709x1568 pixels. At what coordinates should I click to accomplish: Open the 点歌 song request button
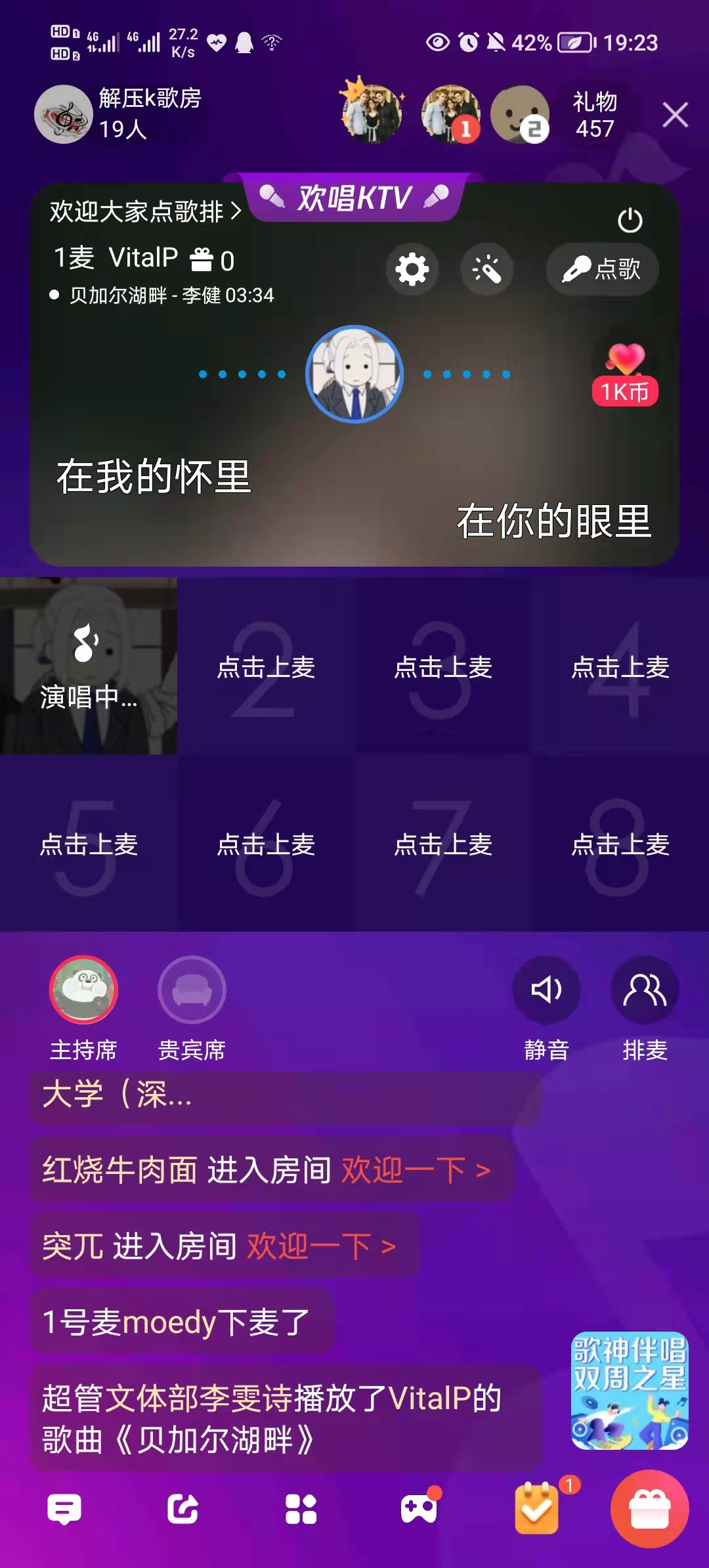(x=602, y=269)
